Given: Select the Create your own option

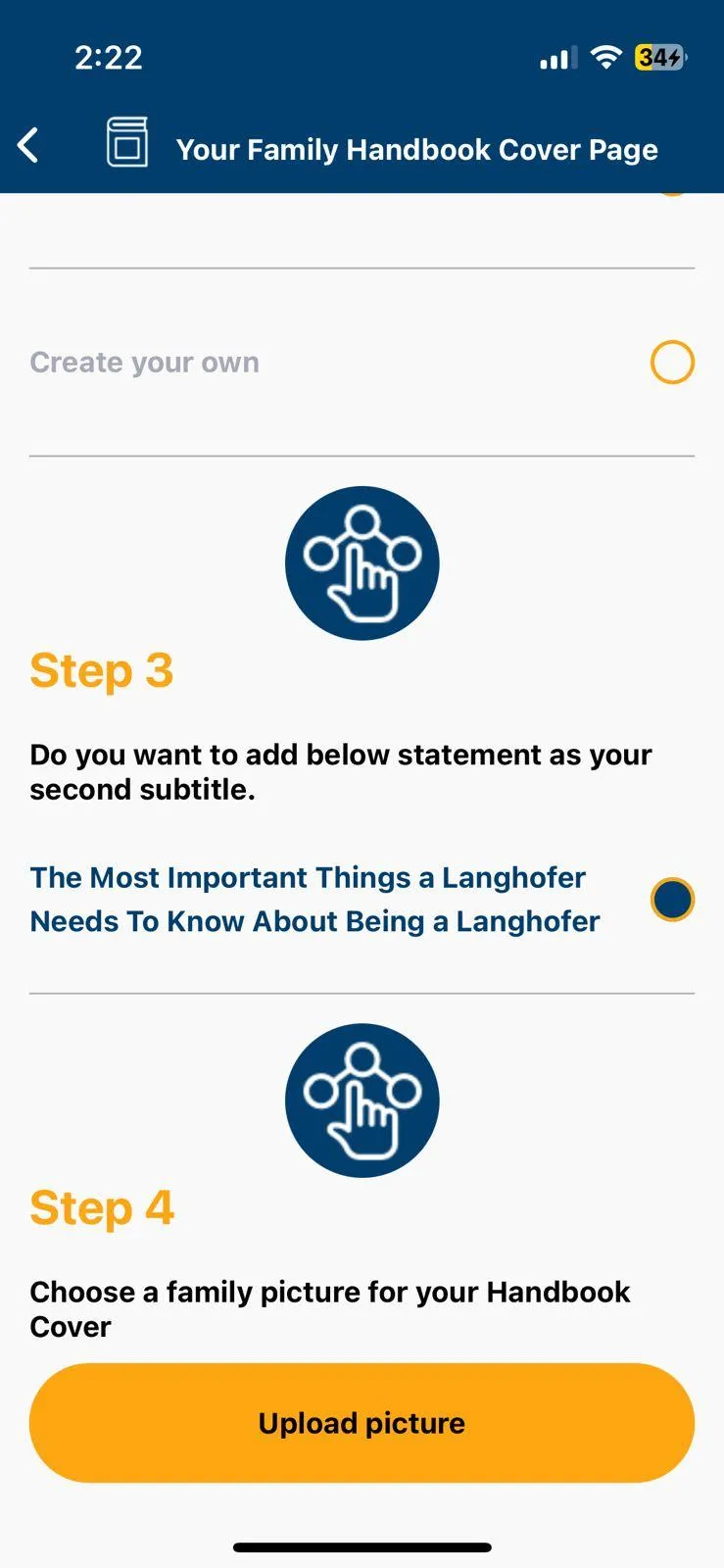Looking at the screenshot, I should pyautogui.click(x=672, y=363).
